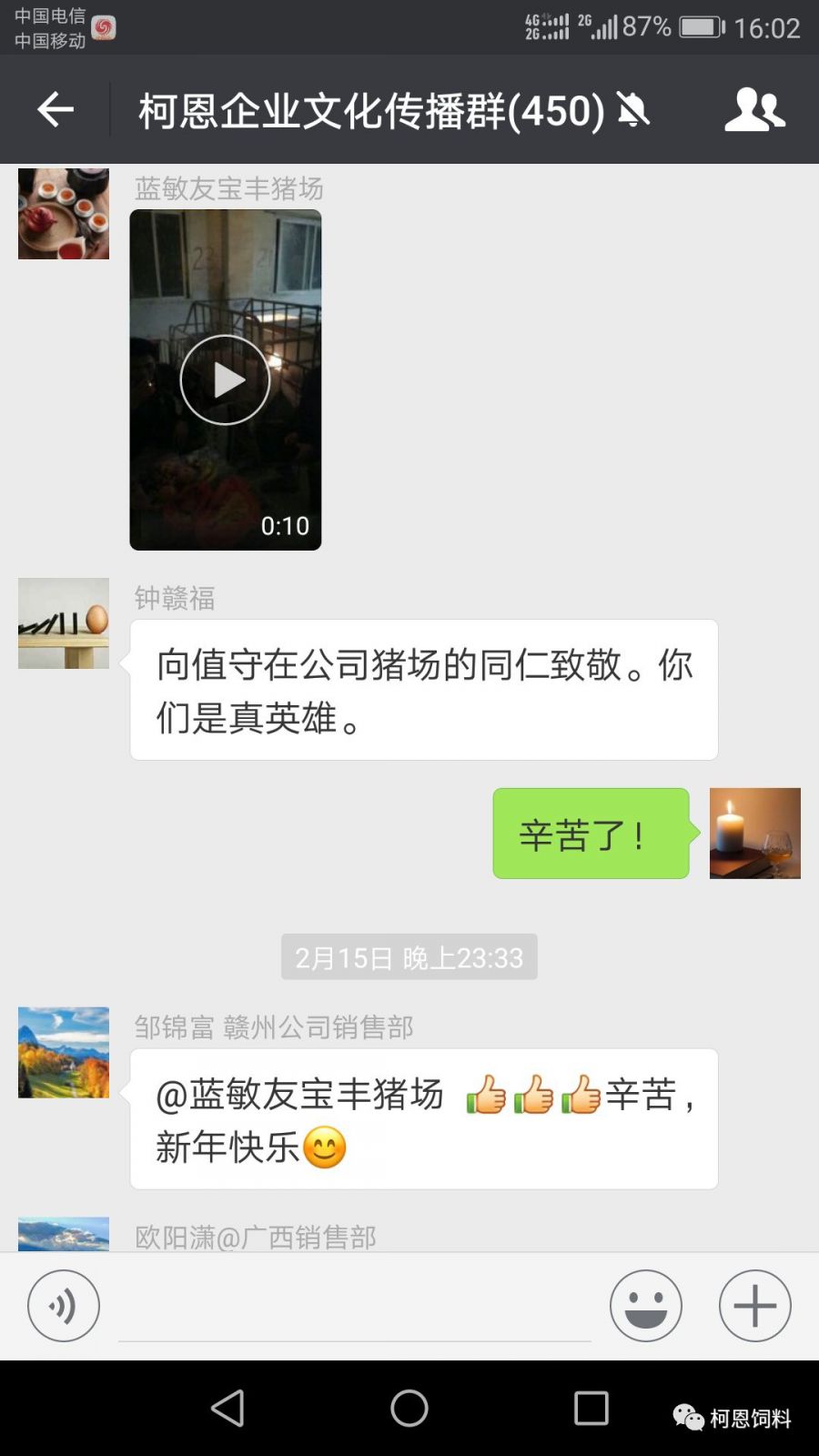Switch to voice message input
This screenshot has height=1456, width=819.
point(64,1306)
